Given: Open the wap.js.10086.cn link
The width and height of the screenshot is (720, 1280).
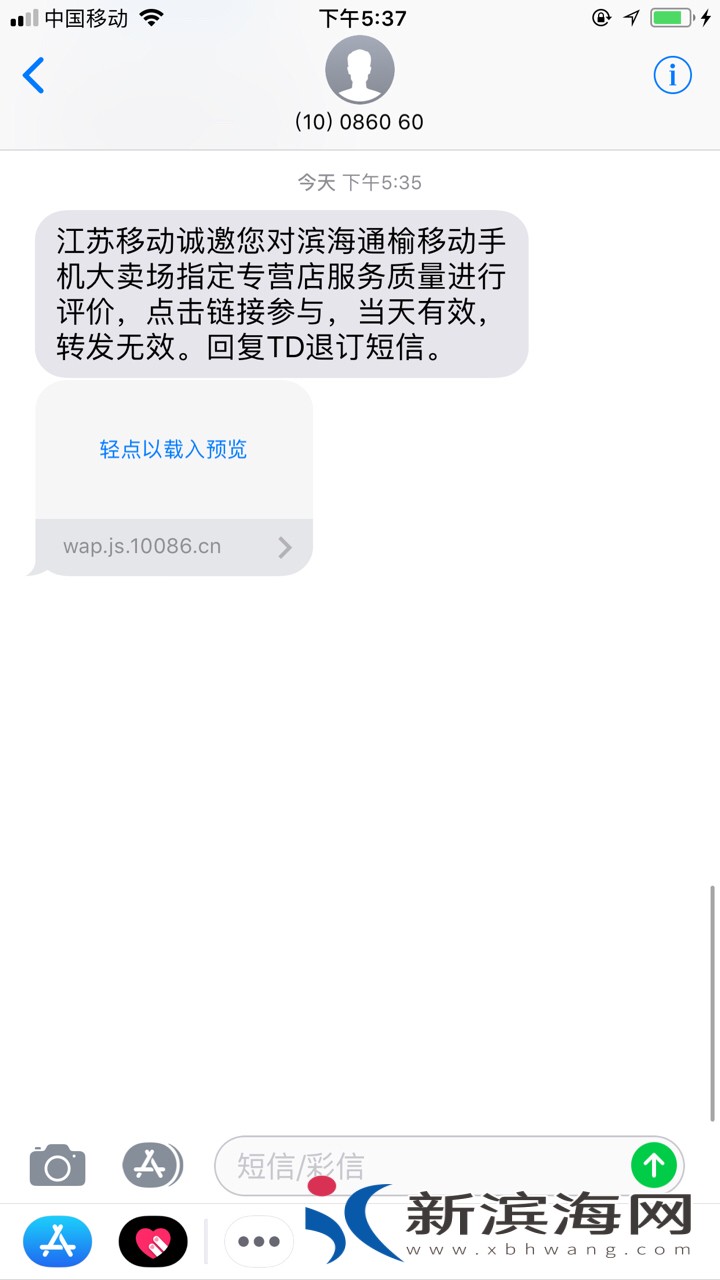Looking at the screenshot, I should [140, 546].
